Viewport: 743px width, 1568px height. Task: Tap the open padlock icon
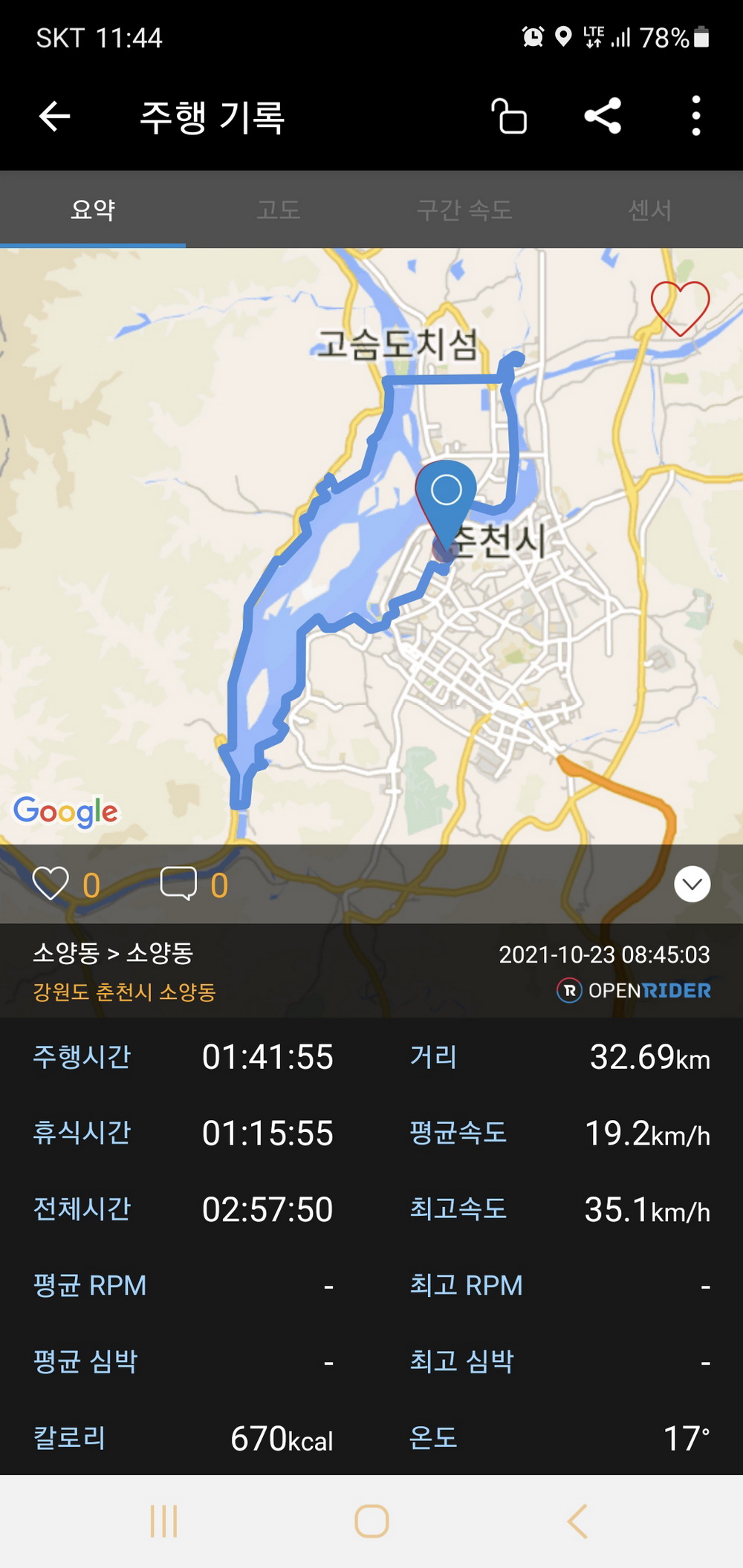[x=509, y=117]
